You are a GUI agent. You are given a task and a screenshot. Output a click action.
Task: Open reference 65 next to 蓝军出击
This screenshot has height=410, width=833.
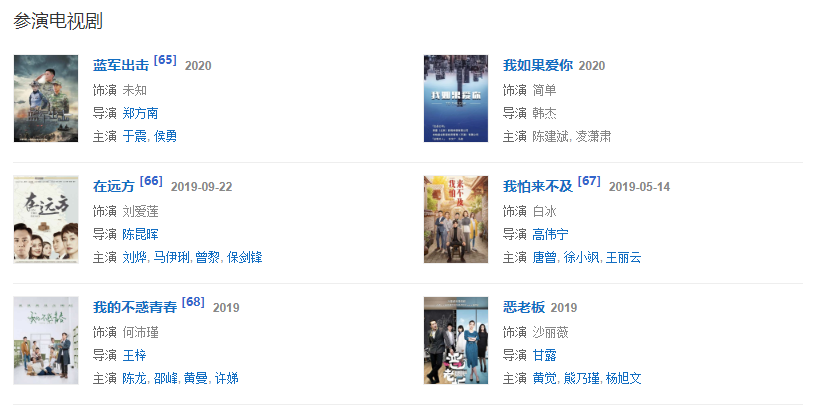coord(166,61)
